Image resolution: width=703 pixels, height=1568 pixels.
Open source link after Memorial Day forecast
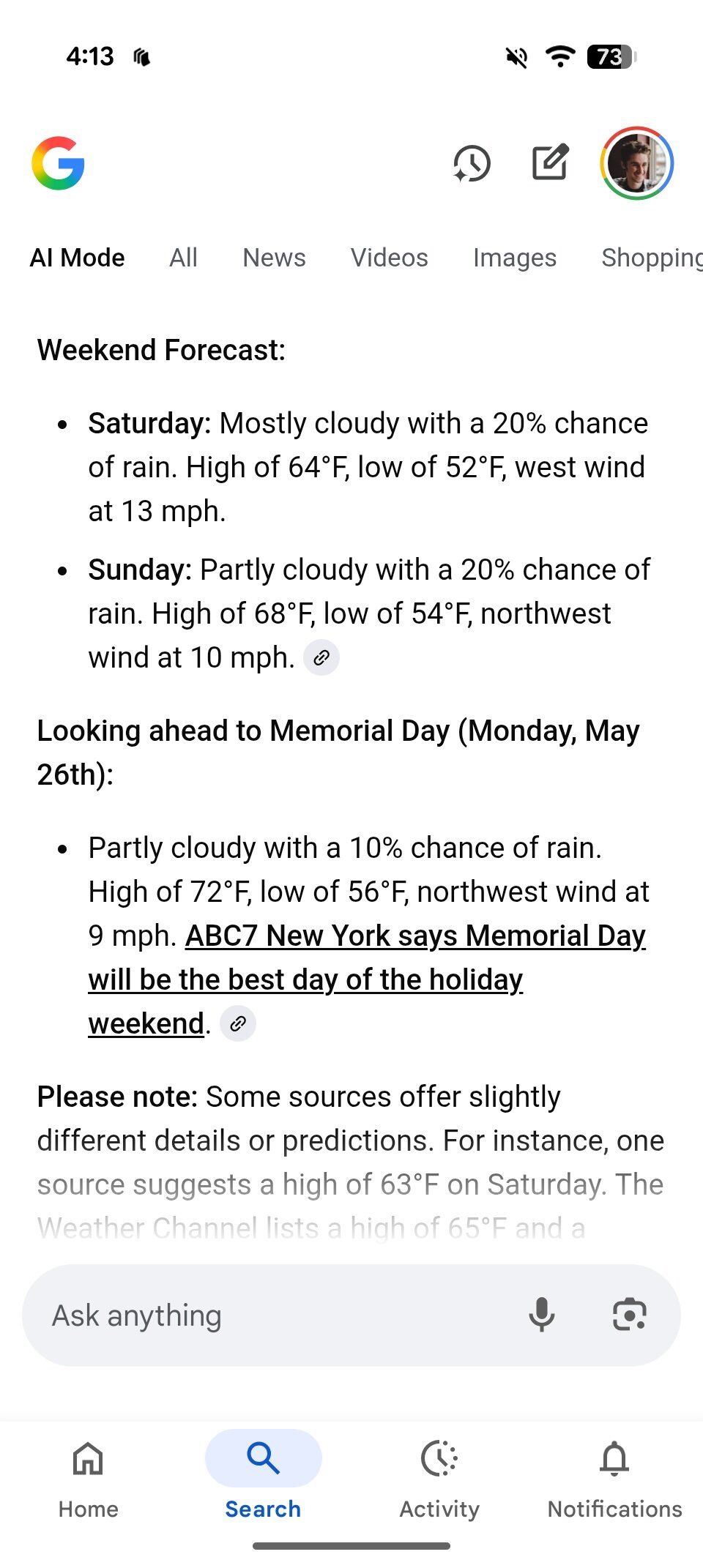coord(238,1024)
